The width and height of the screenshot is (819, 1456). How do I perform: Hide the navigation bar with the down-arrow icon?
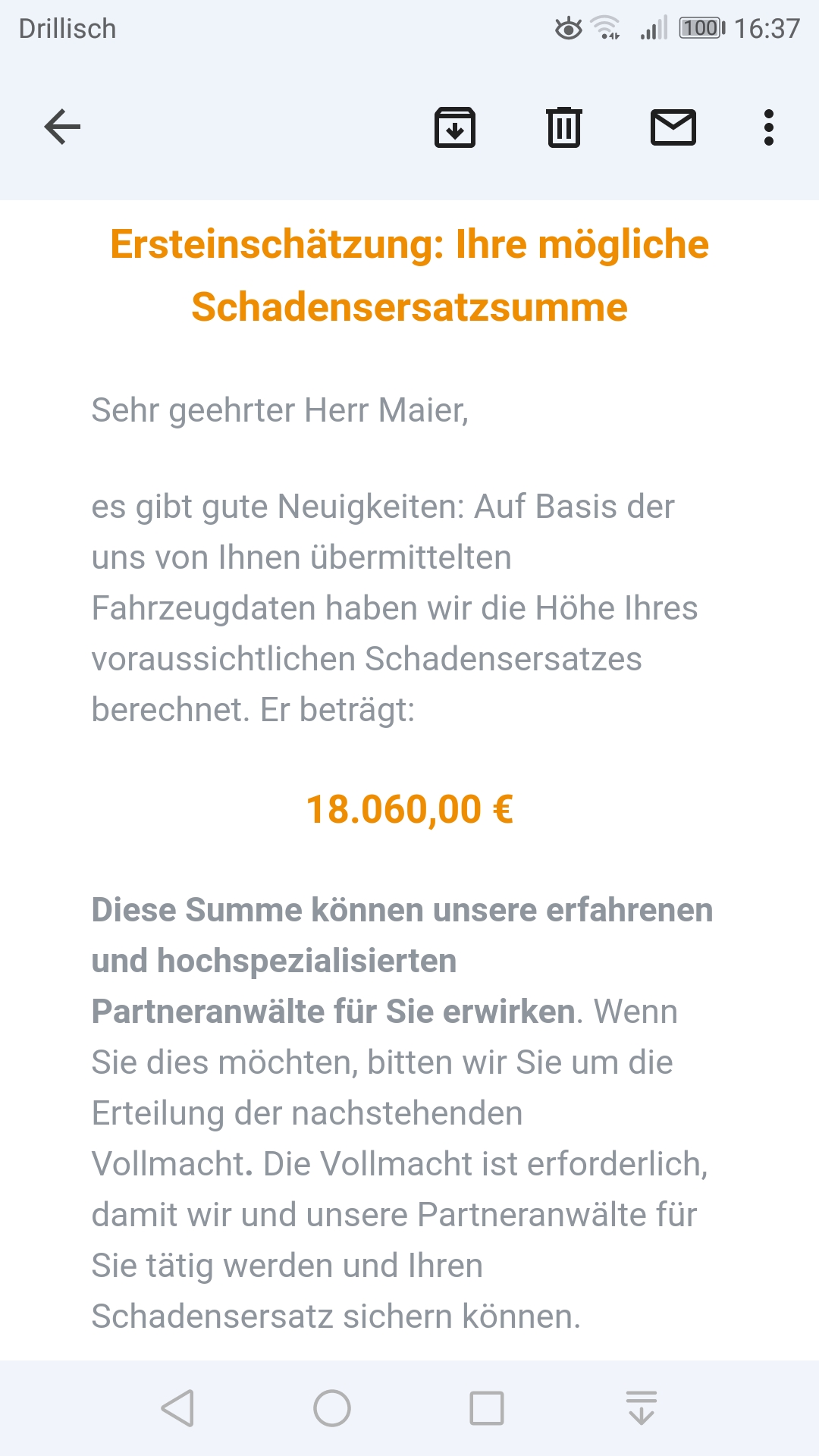point(641,1408)
